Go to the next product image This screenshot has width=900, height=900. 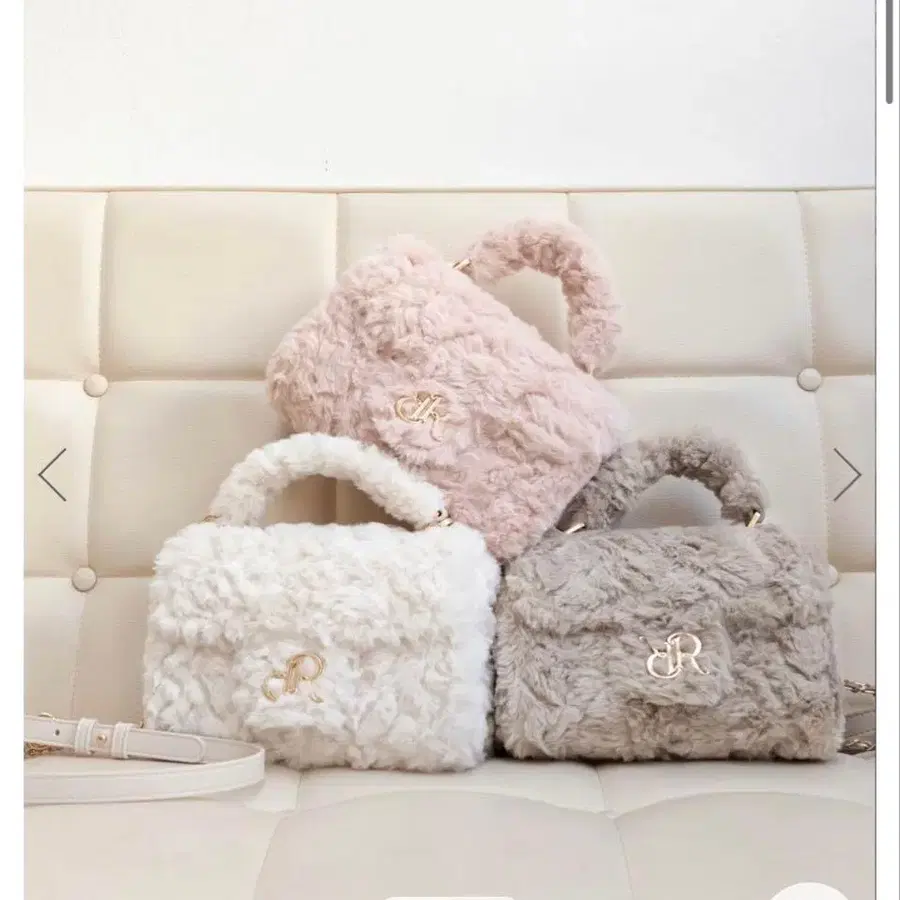point(846,474)
